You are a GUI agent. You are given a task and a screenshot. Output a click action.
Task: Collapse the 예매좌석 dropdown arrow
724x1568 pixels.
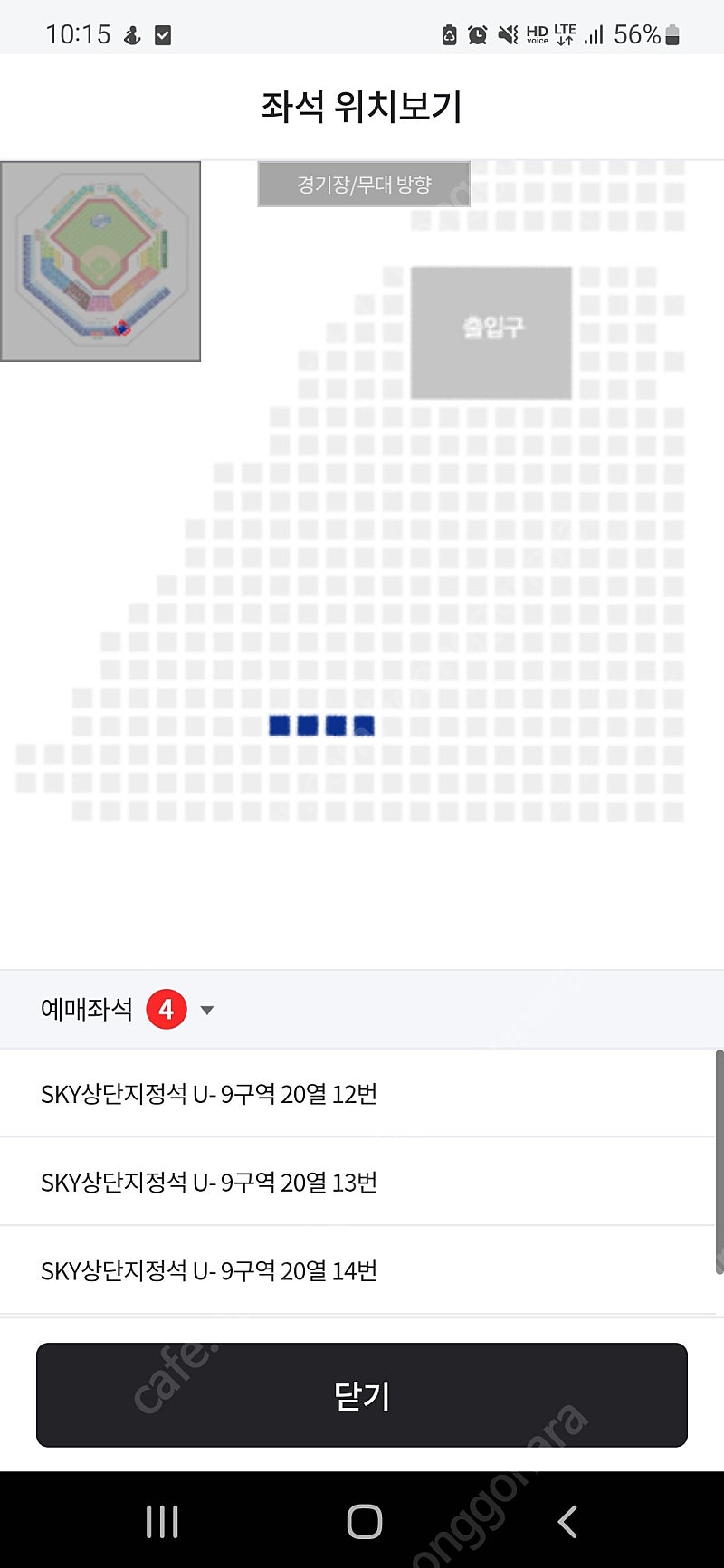207,1010
